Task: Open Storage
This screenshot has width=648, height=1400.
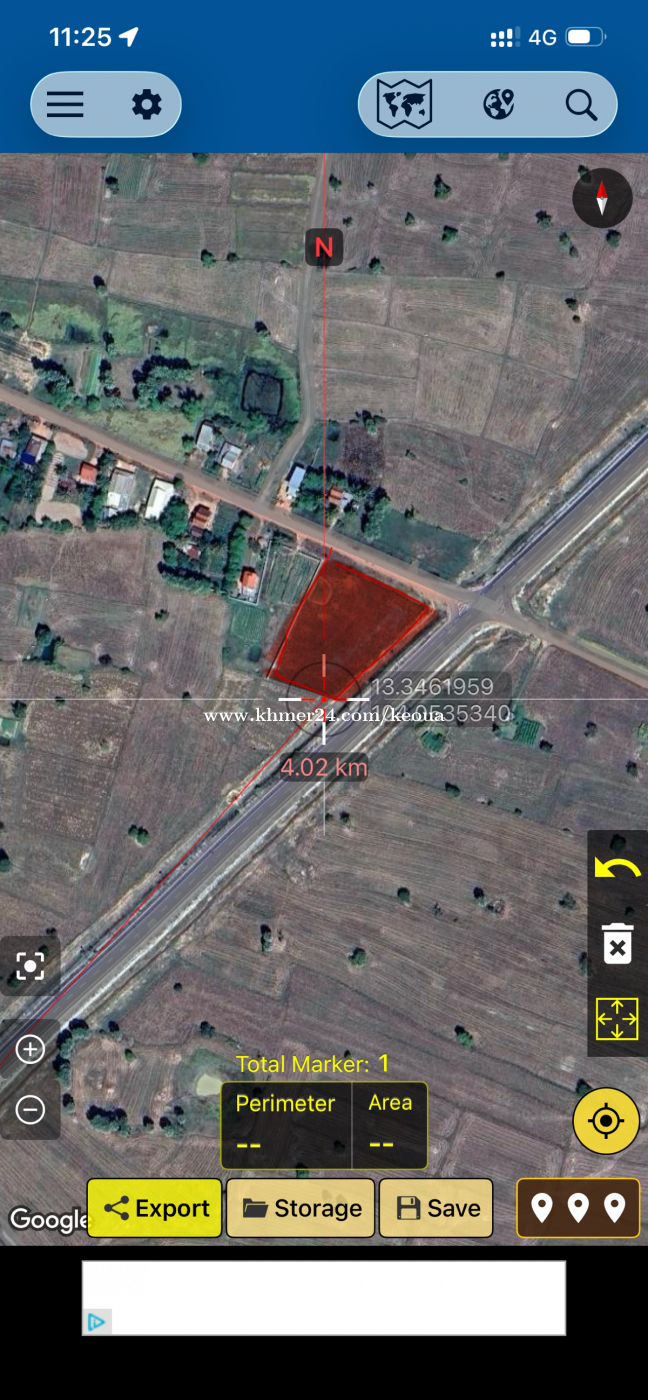Action: click(300, 1208)
